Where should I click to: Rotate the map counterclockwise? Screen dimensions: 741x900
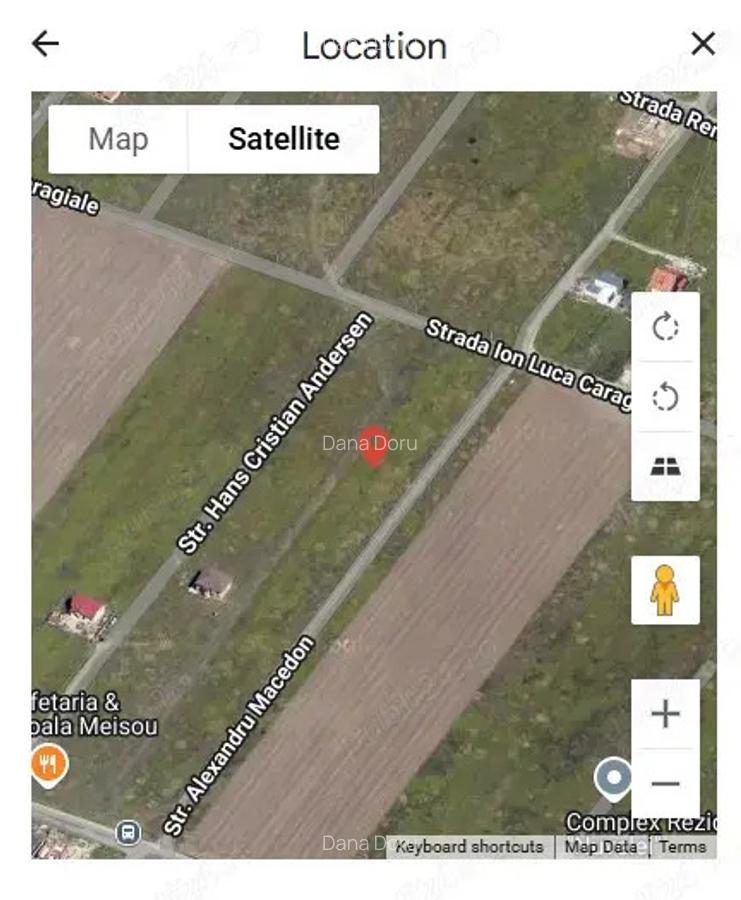pyautogui.click(x=665, y=397)
